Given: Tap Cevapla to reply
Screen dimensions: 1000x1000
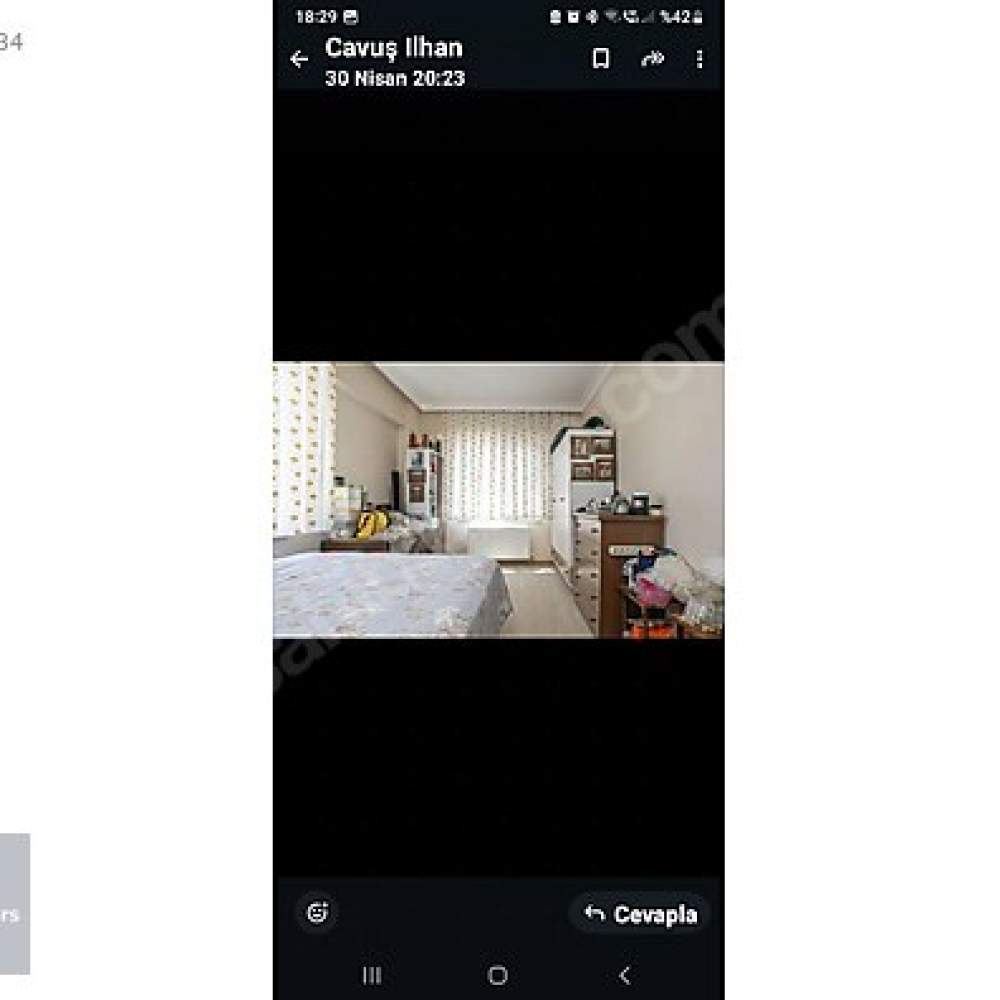Looking at the screenshot, I should tap(640, 914).
